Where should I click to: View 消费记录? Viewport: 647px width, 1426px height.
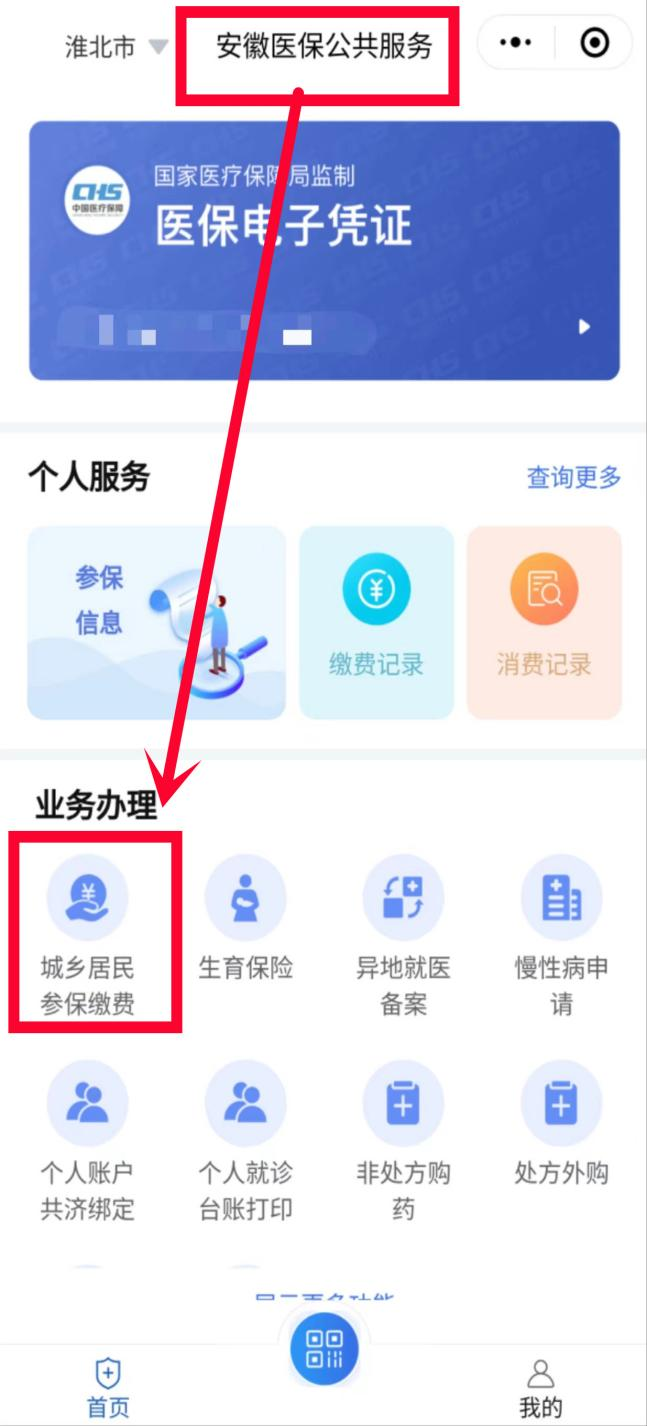[x=544, y=622]
